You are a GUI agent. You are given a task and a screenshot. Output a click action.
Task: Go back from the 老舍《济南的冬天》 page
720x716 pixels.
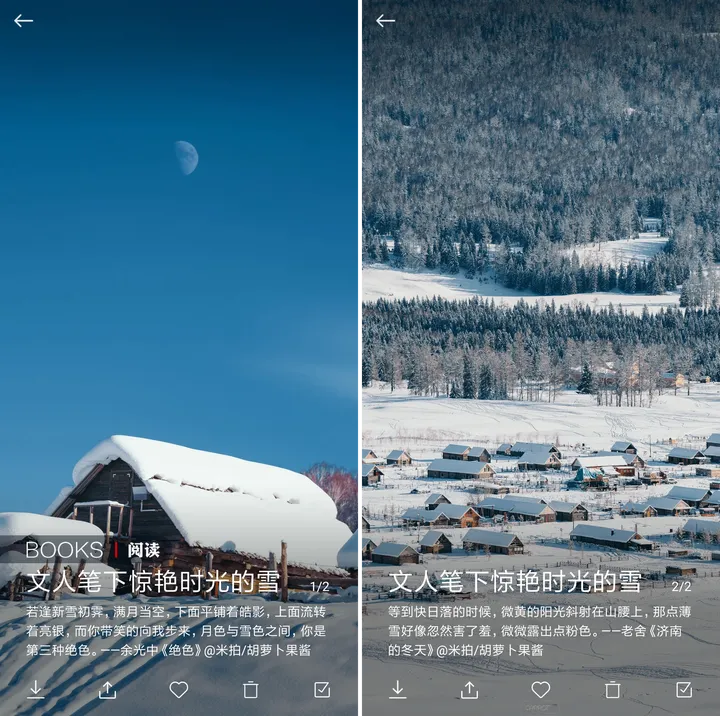point(385,21)
